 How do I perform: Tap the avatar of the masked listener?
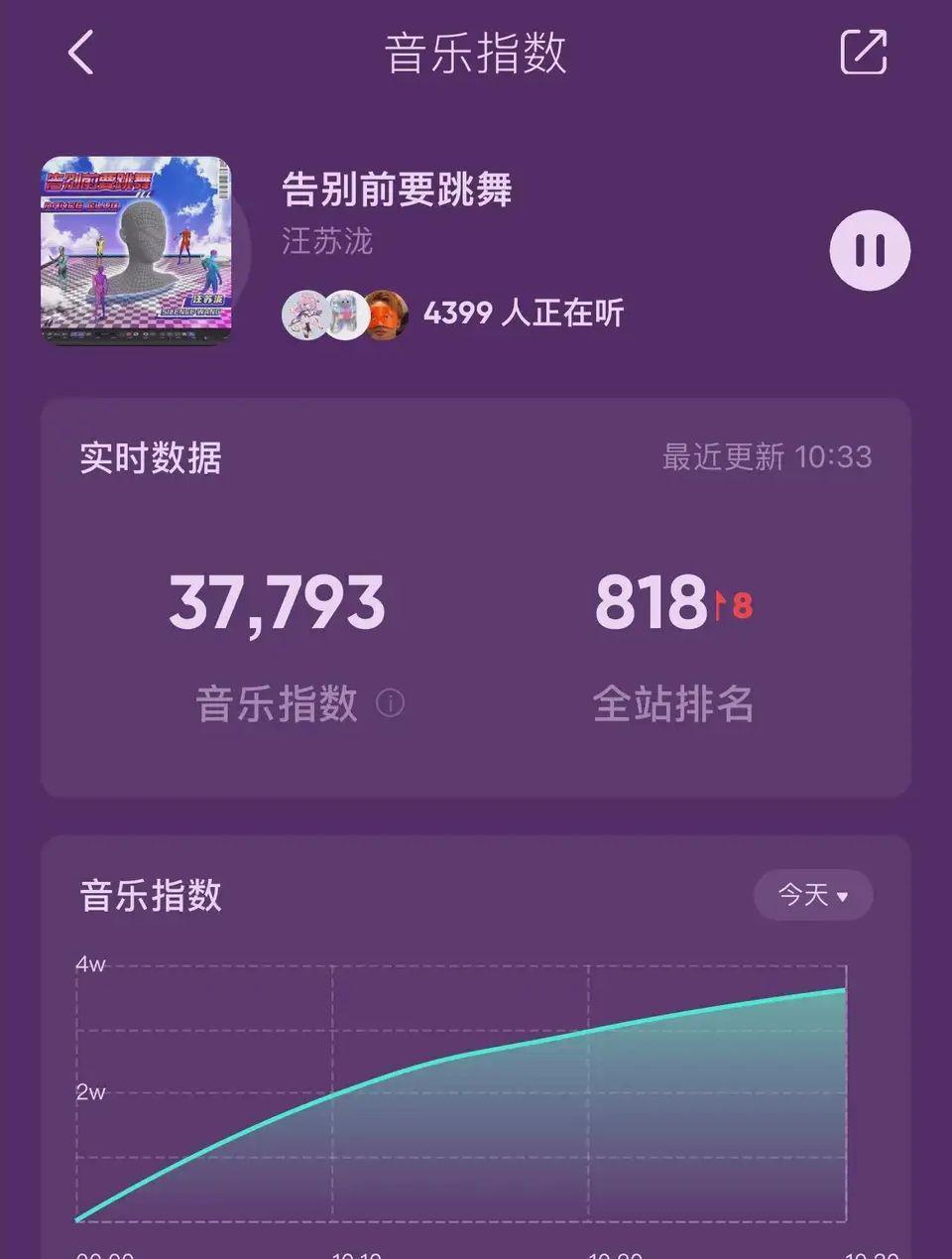tap(387, 314)
